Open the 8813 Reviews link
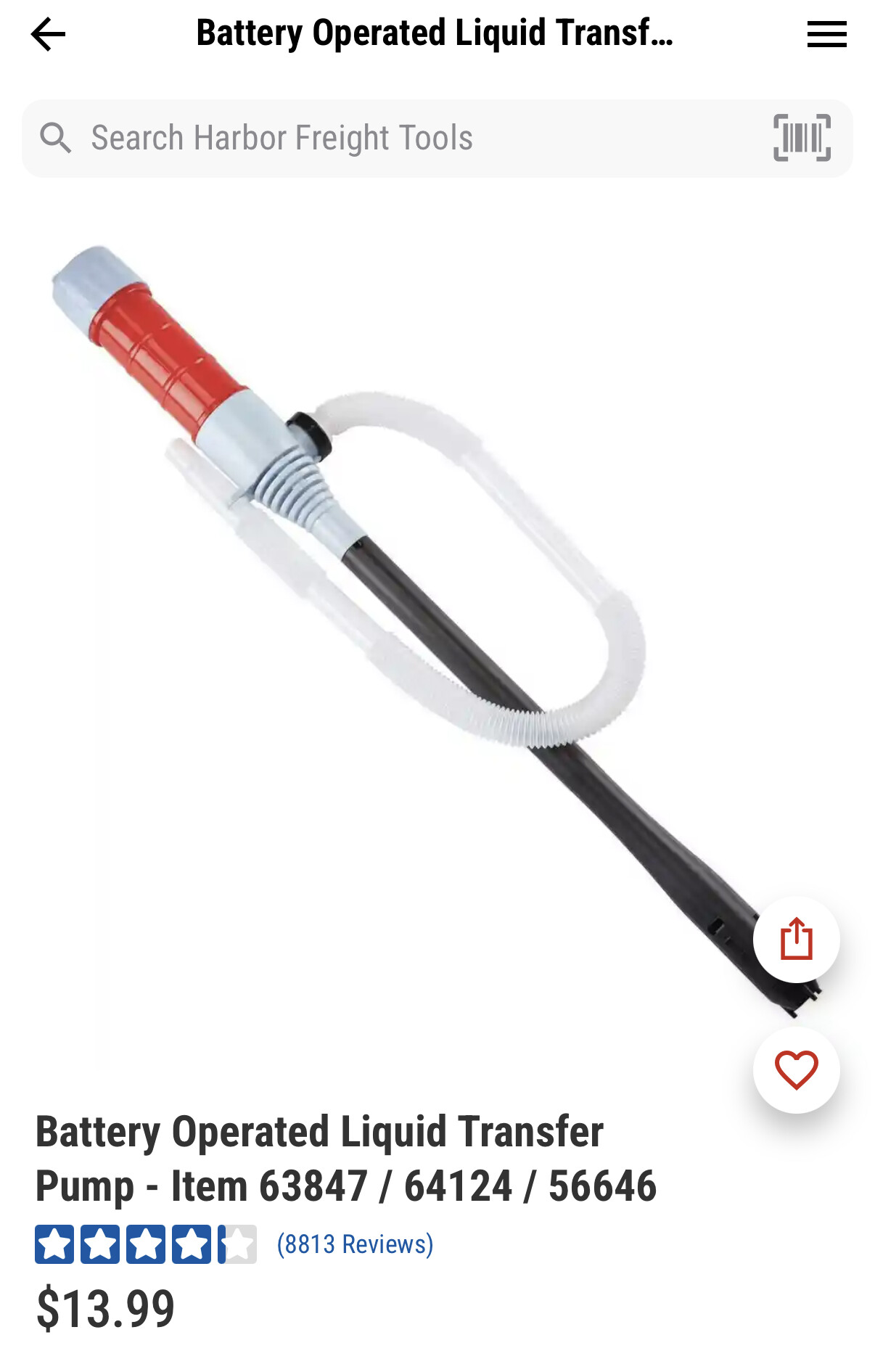Screen dimensions: 875x1372 pyautogui.click(x=355, y=1244)
